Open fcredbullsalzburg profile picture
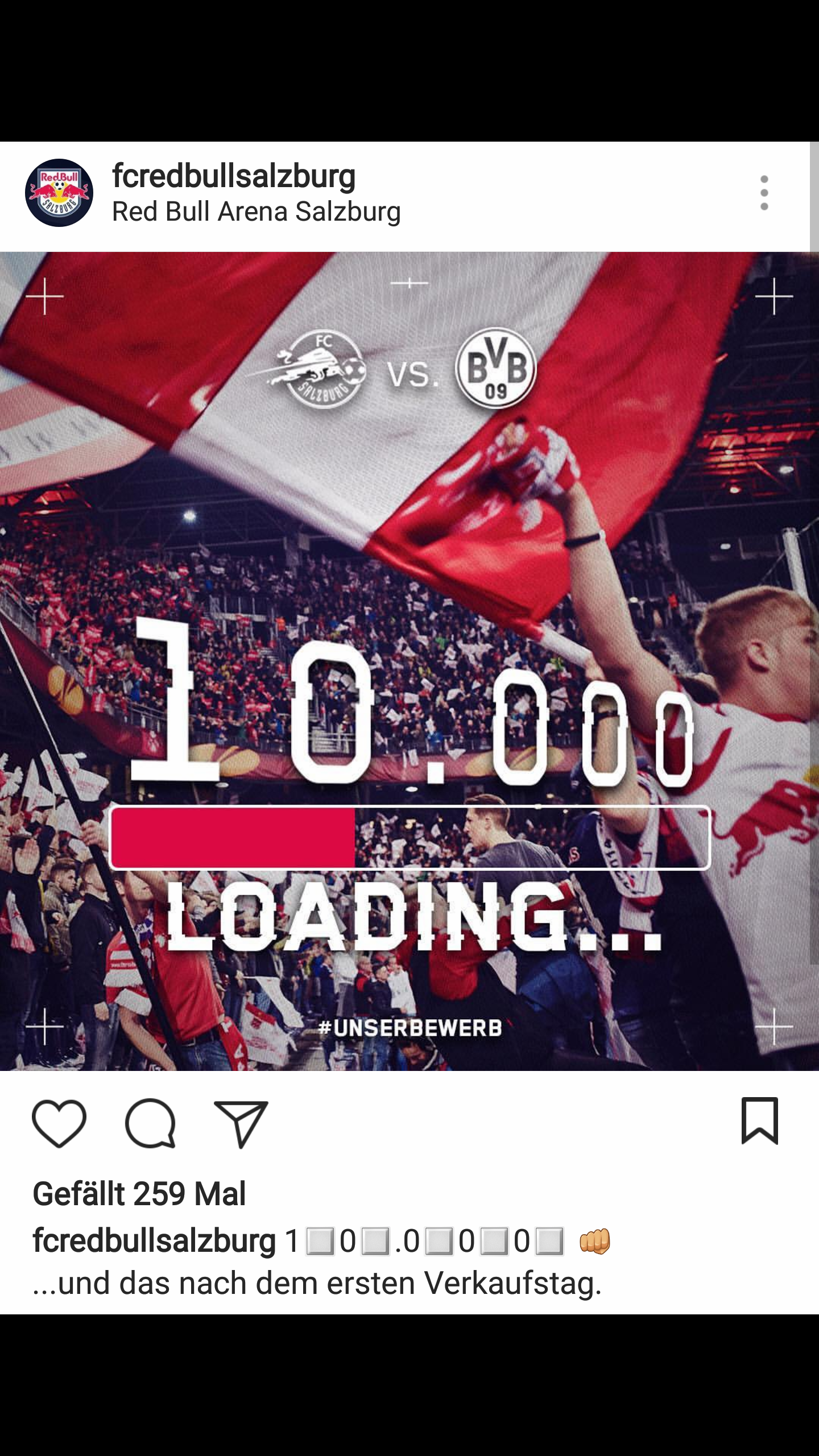Viewport: 819px width, 1456px height. point(59,193)
